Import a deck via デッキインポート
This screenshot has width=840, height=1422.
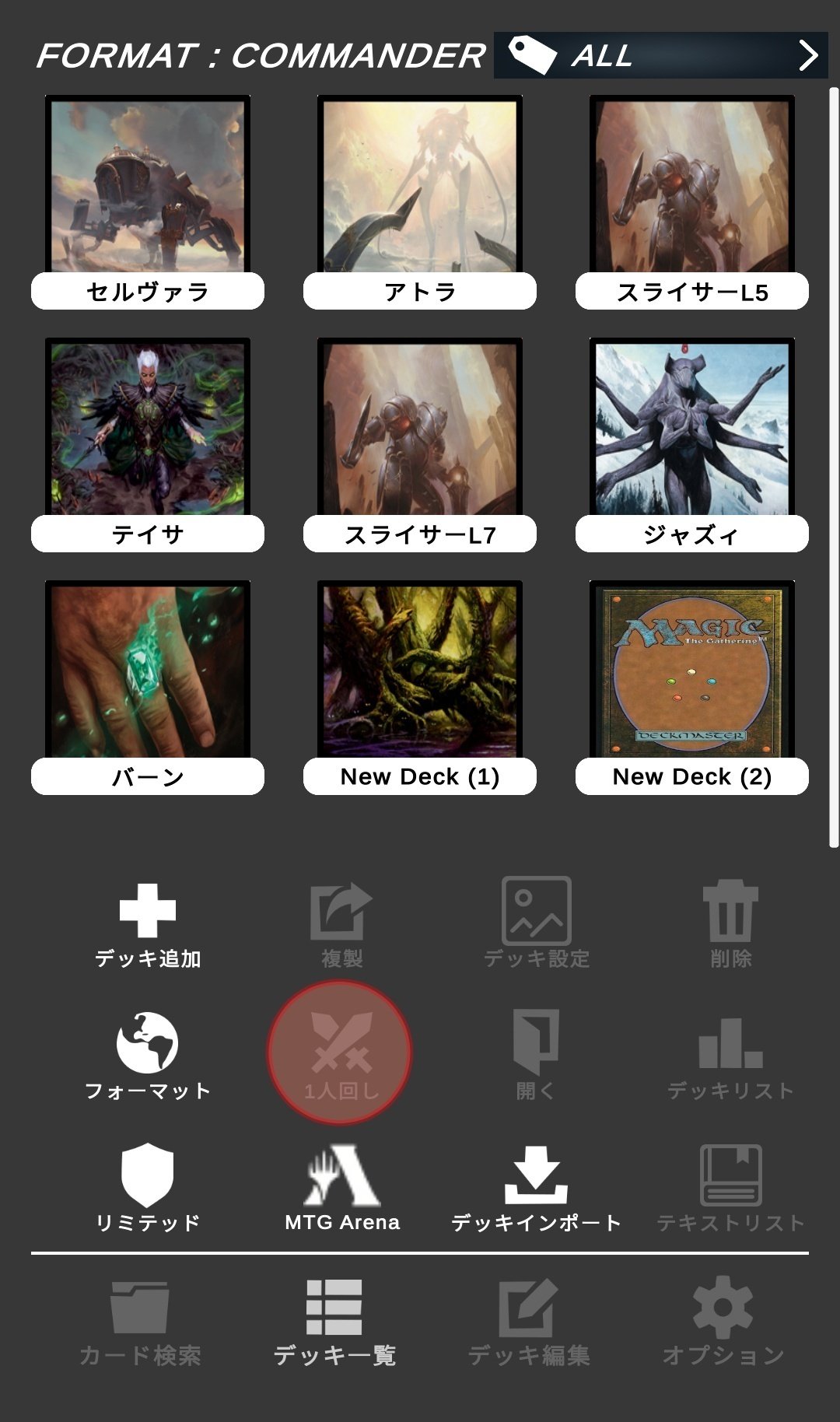[x=536, y=1188]
